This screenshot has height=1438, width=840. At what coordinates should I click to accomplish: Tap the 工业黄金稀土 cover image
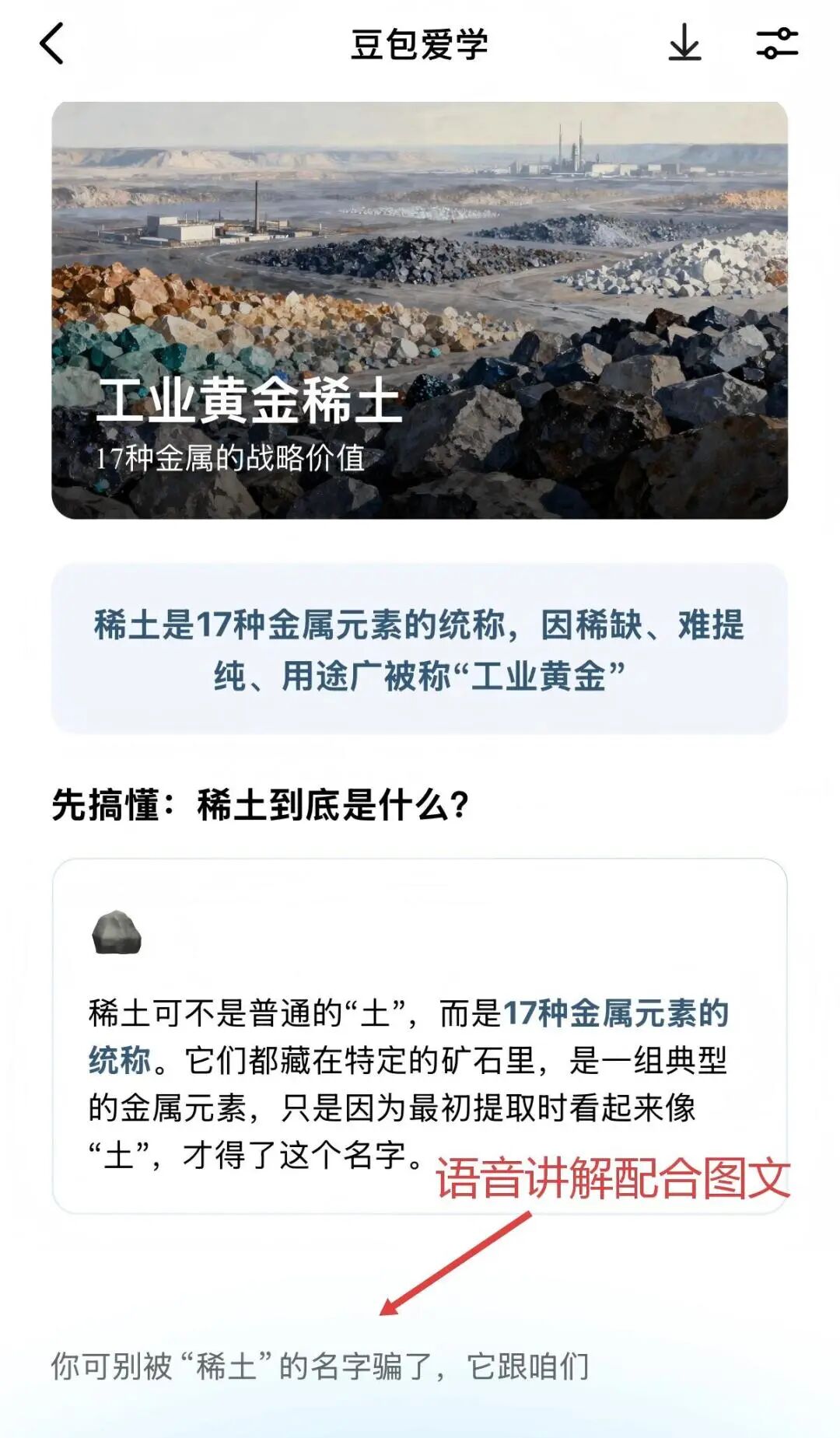(x=420, y=311)
